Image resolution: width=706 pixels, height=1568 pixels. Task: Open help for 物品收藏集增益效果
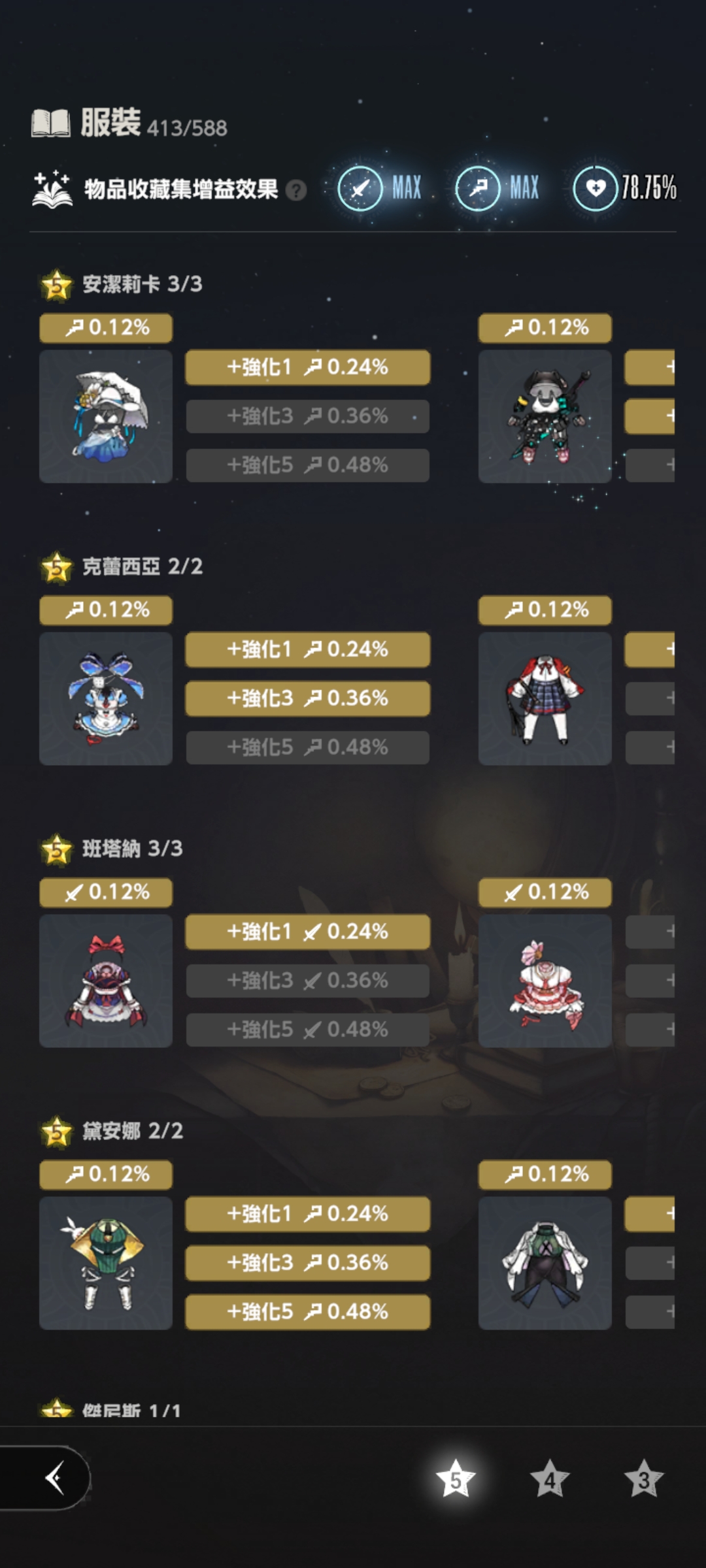point(296,190)
